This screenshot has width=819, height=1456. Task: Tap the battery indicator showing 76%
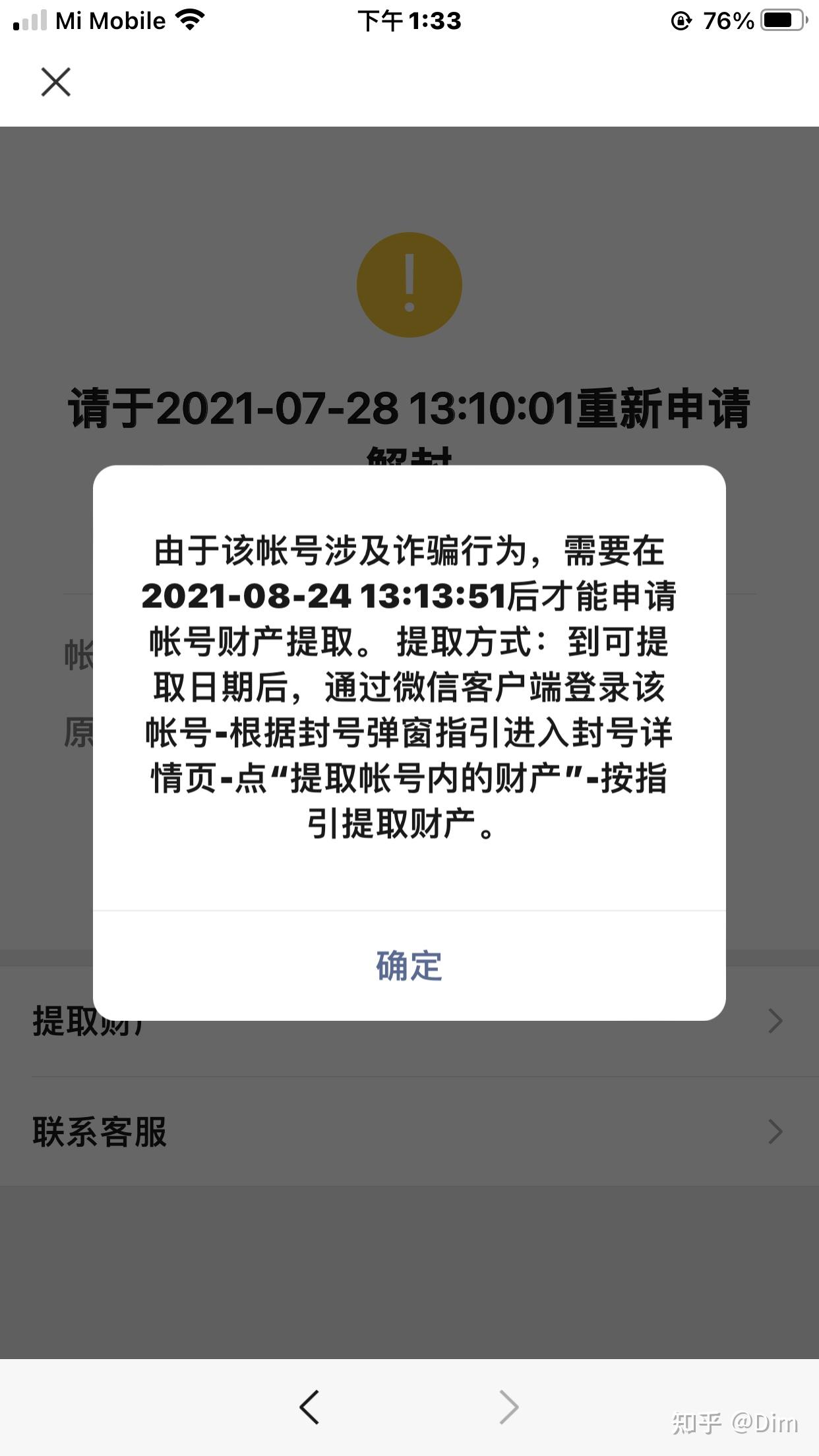point(781,20)
